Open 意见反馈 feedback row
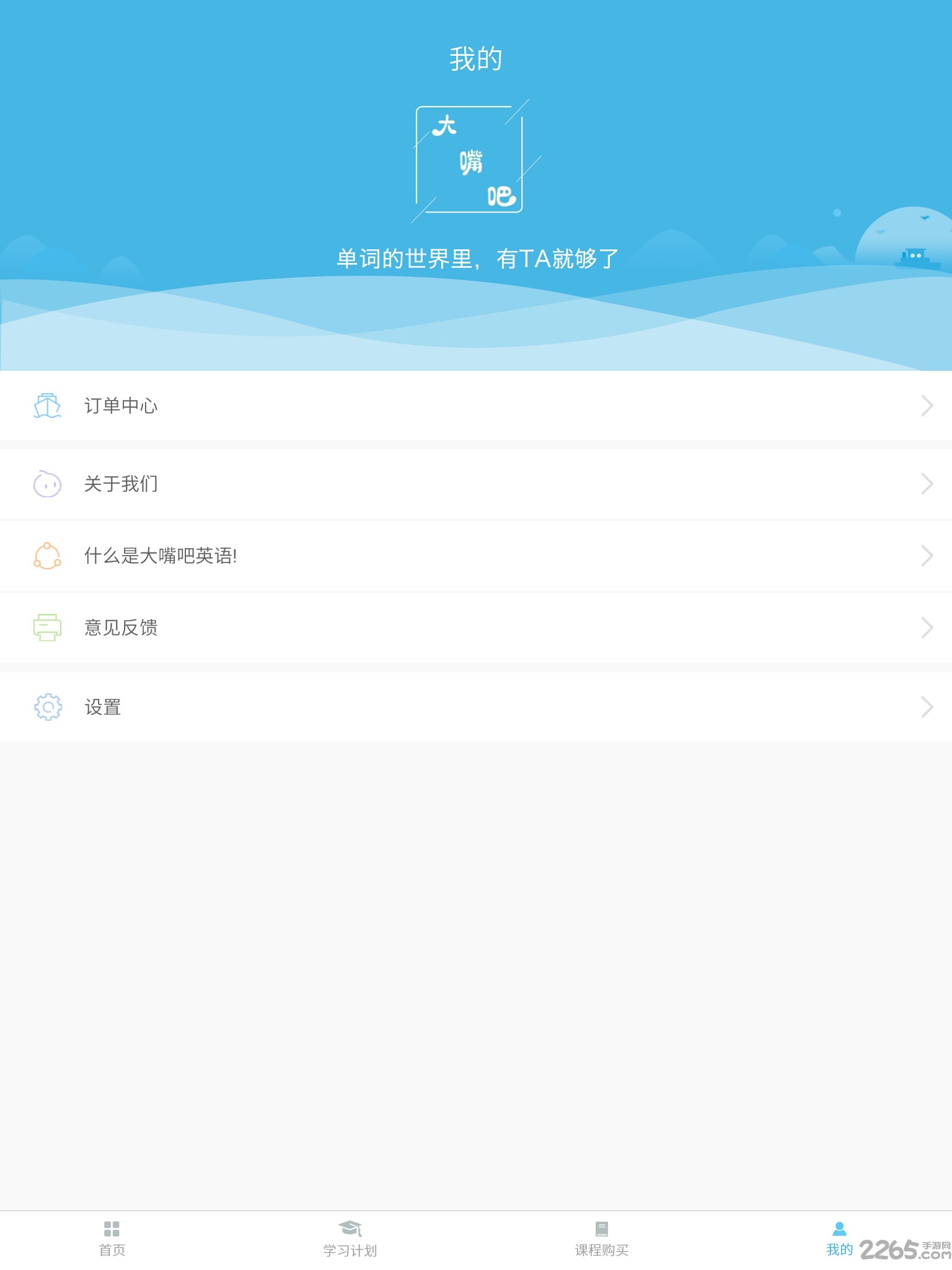The height and width of the screenshot is (1270, 952). coord(476,628)
